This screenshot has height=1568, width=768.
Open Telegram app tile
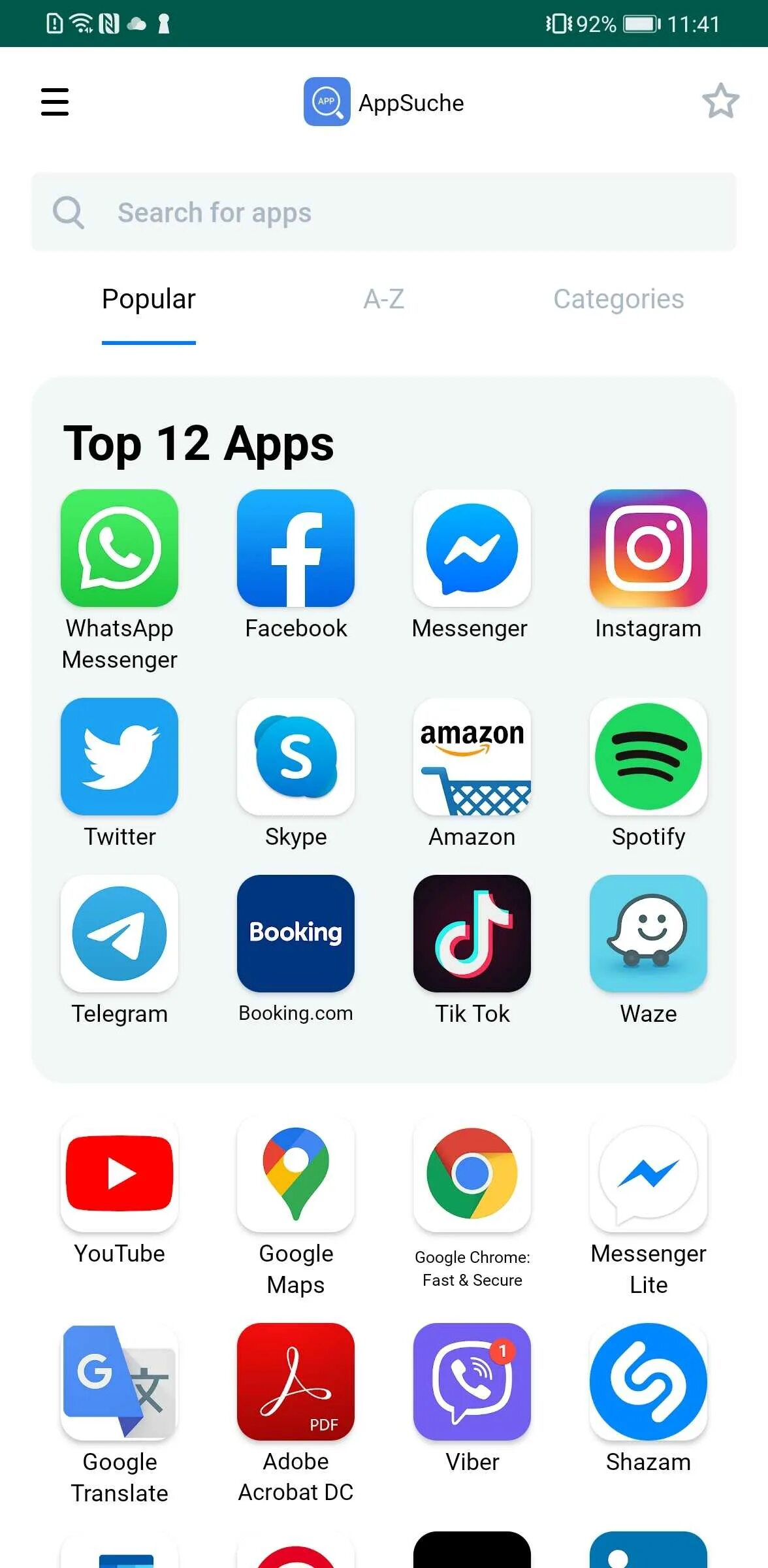pyautogui.click(x=120, y=933)
